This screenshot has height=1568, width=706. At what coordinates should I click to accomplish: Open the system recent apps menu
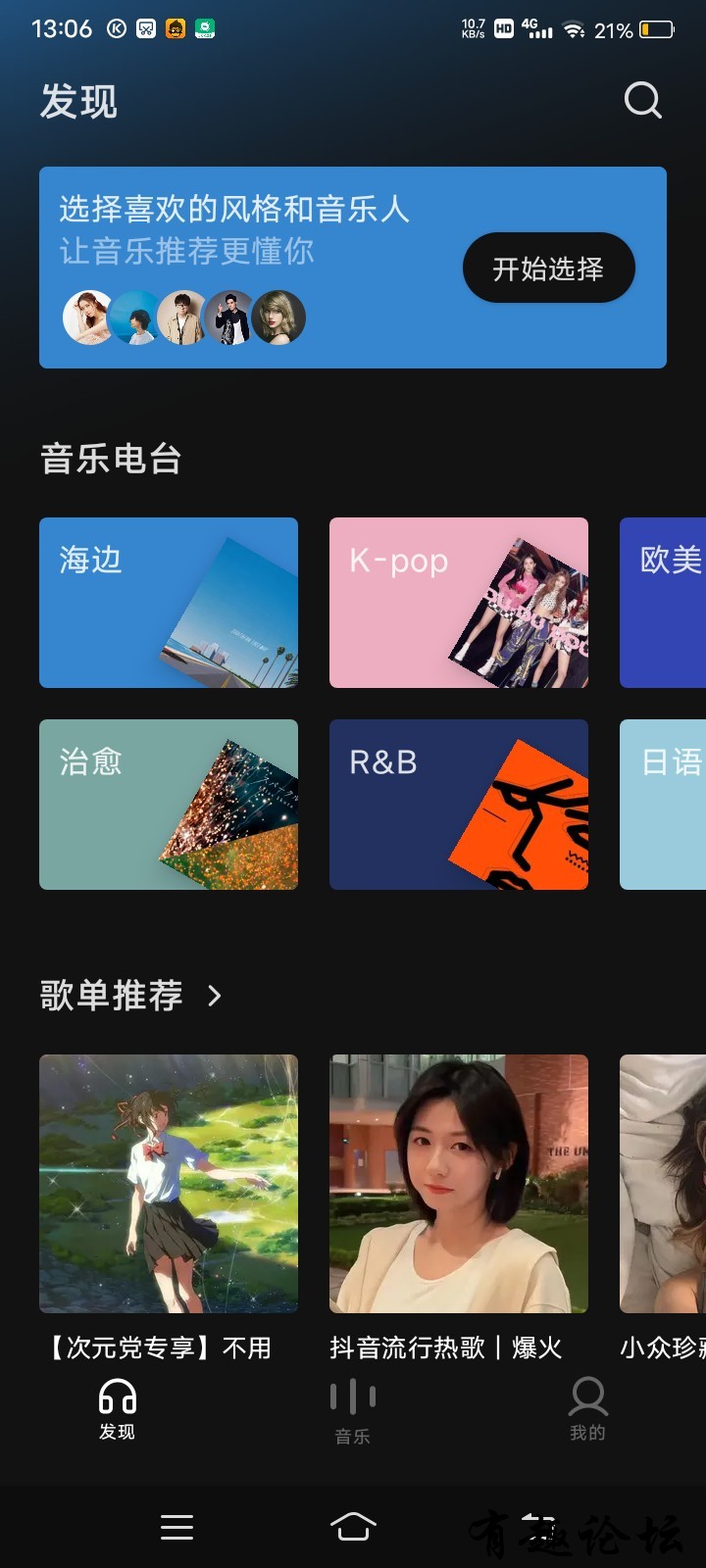coord(176,1526)
